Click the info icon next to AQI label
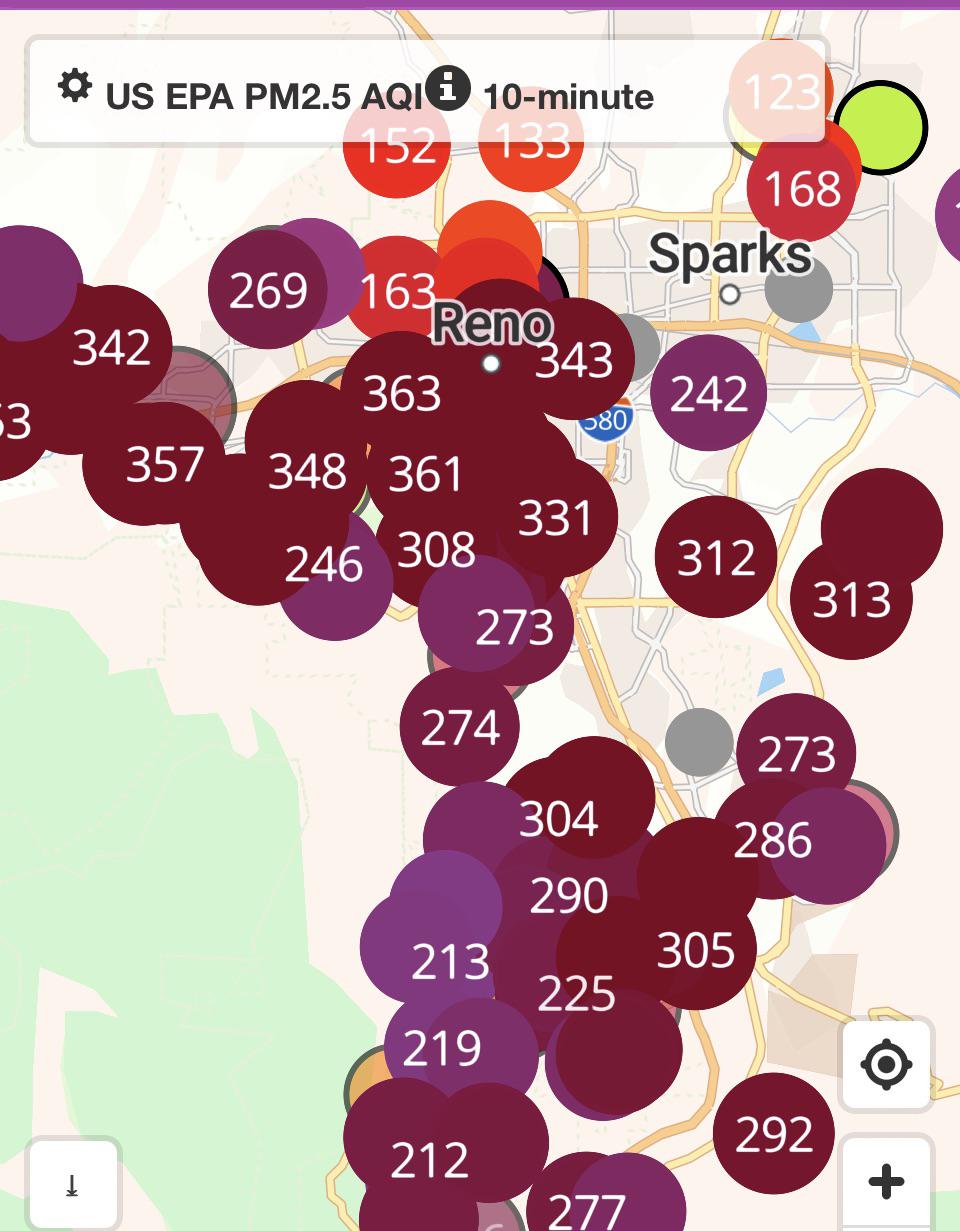The height and width of the screenshot is (1231, 960). pos(448,88)
